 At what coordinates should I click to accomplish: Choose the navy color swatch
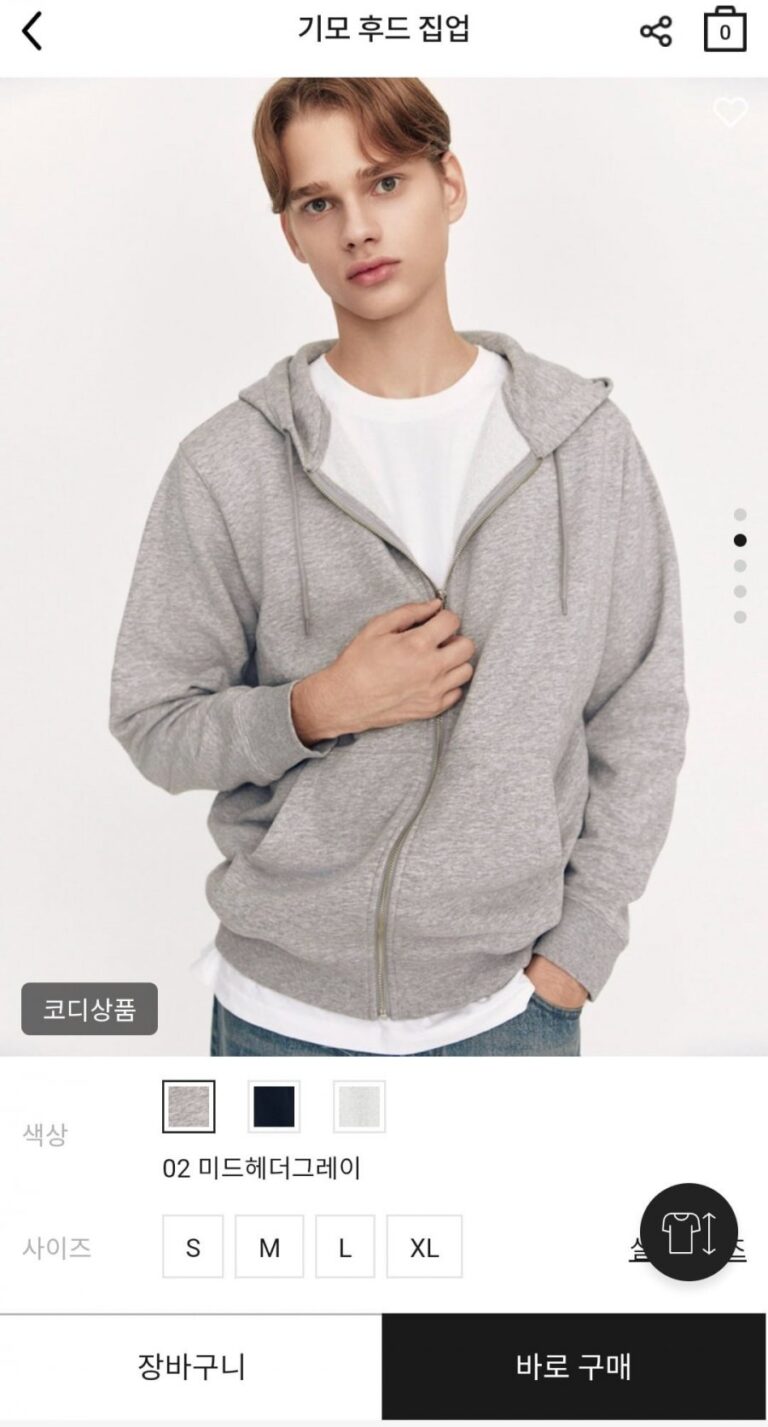(274, 1106)
